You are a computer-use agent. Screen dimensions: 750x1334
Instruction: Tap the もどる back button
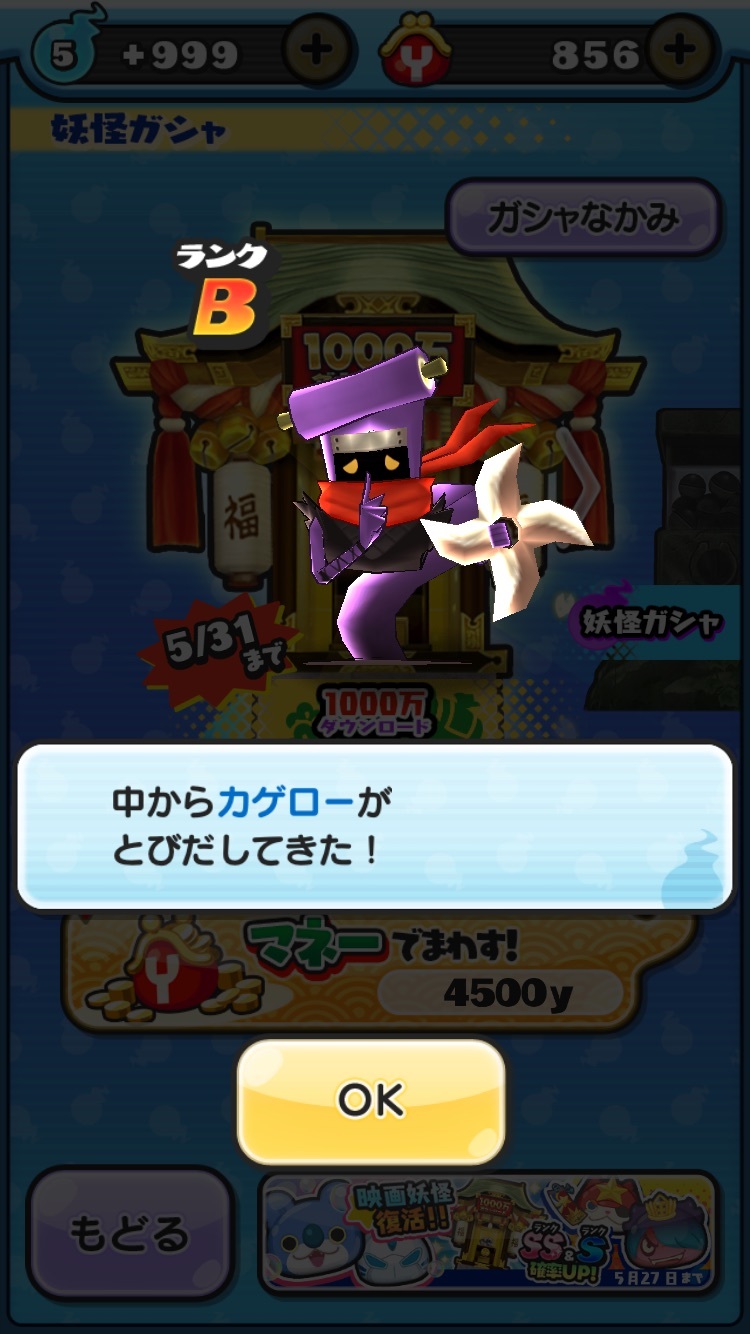(129, 1233)
